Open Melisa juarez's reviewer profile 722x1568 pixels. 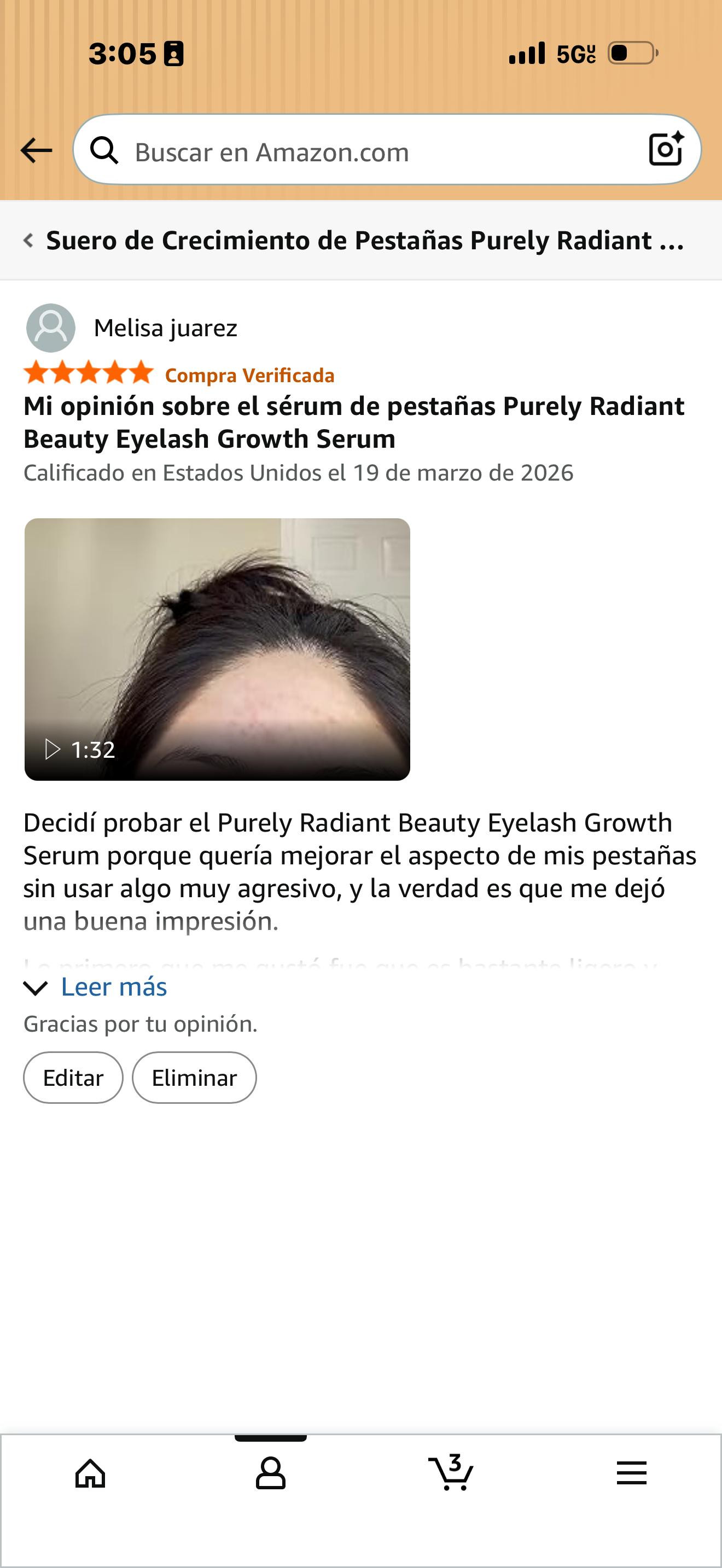point(131,327)
